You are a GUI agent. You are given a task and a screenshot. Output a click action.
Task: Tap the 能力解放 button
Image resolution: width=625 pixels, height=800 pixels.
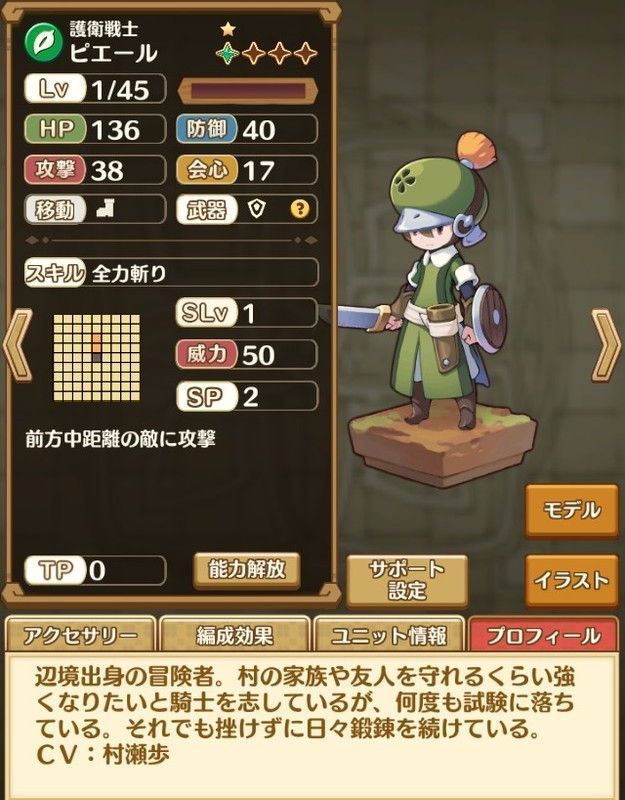click(247, 569)
